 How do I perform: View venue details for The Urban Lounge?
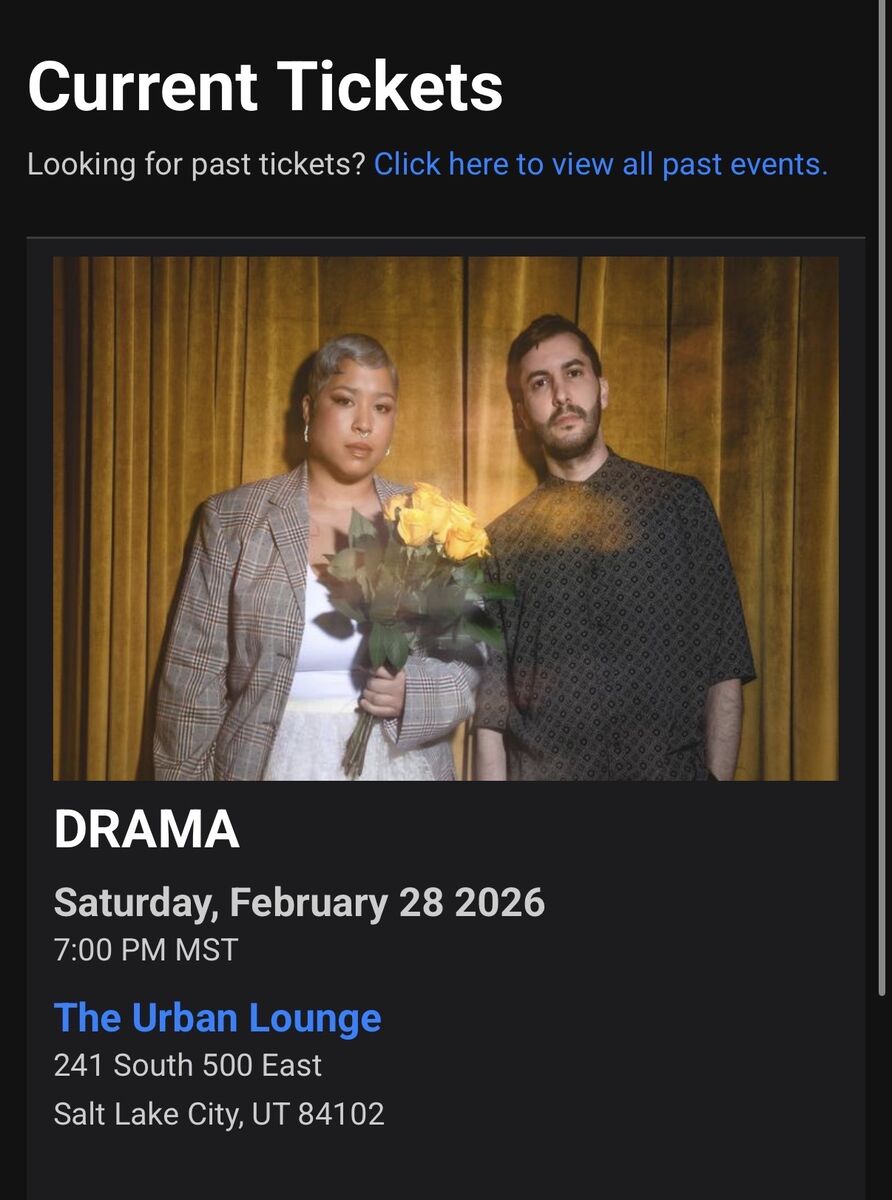218,1018
